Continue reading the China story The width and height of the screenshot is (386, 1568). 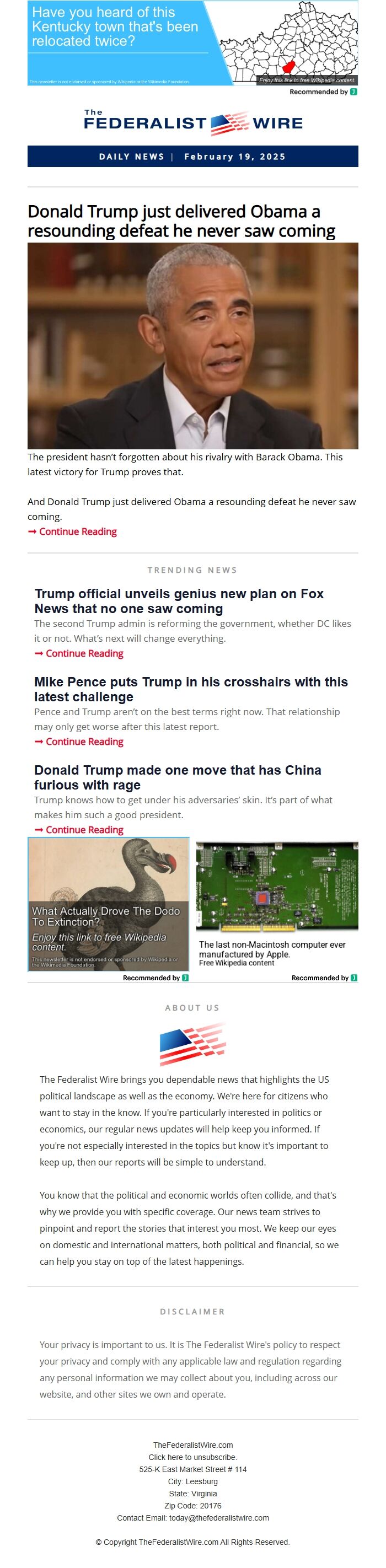[84, 830]
